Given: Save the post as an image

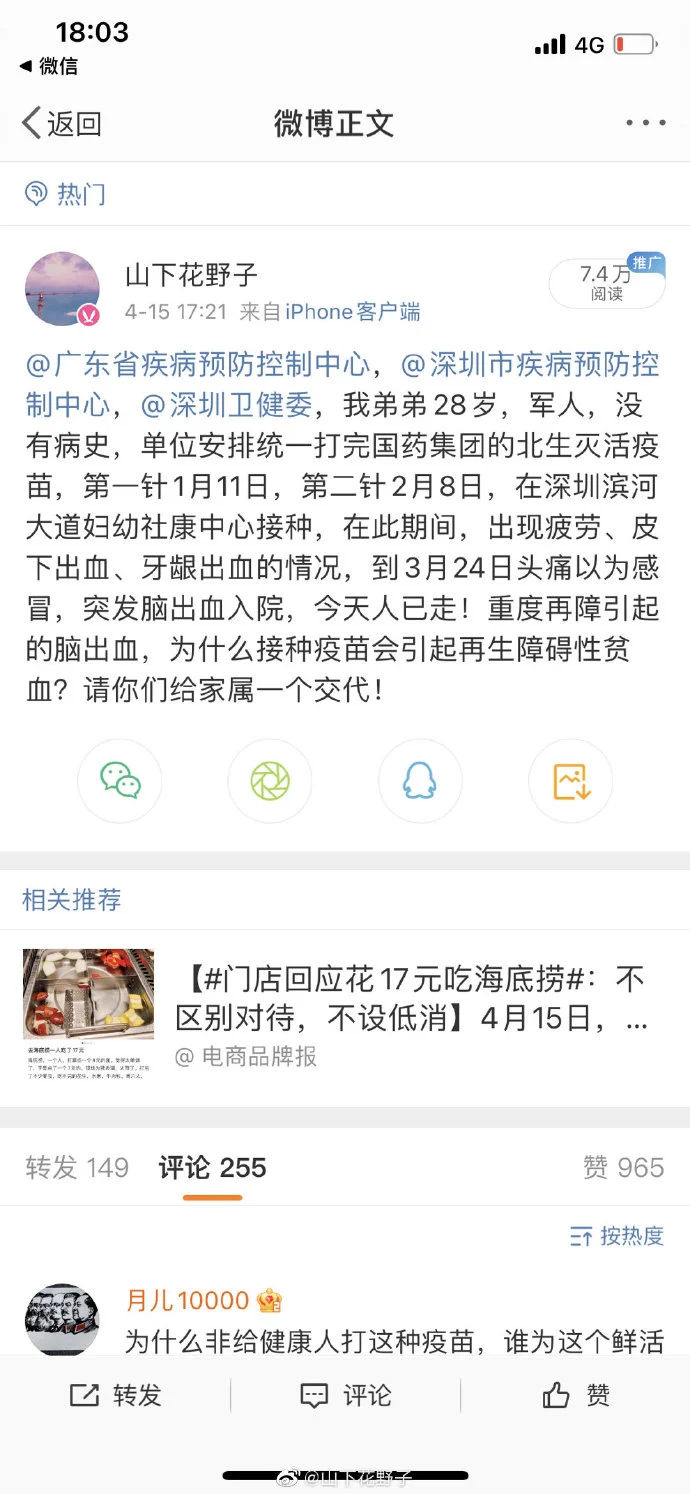Looking at the screenshot, I should point(571,781).
